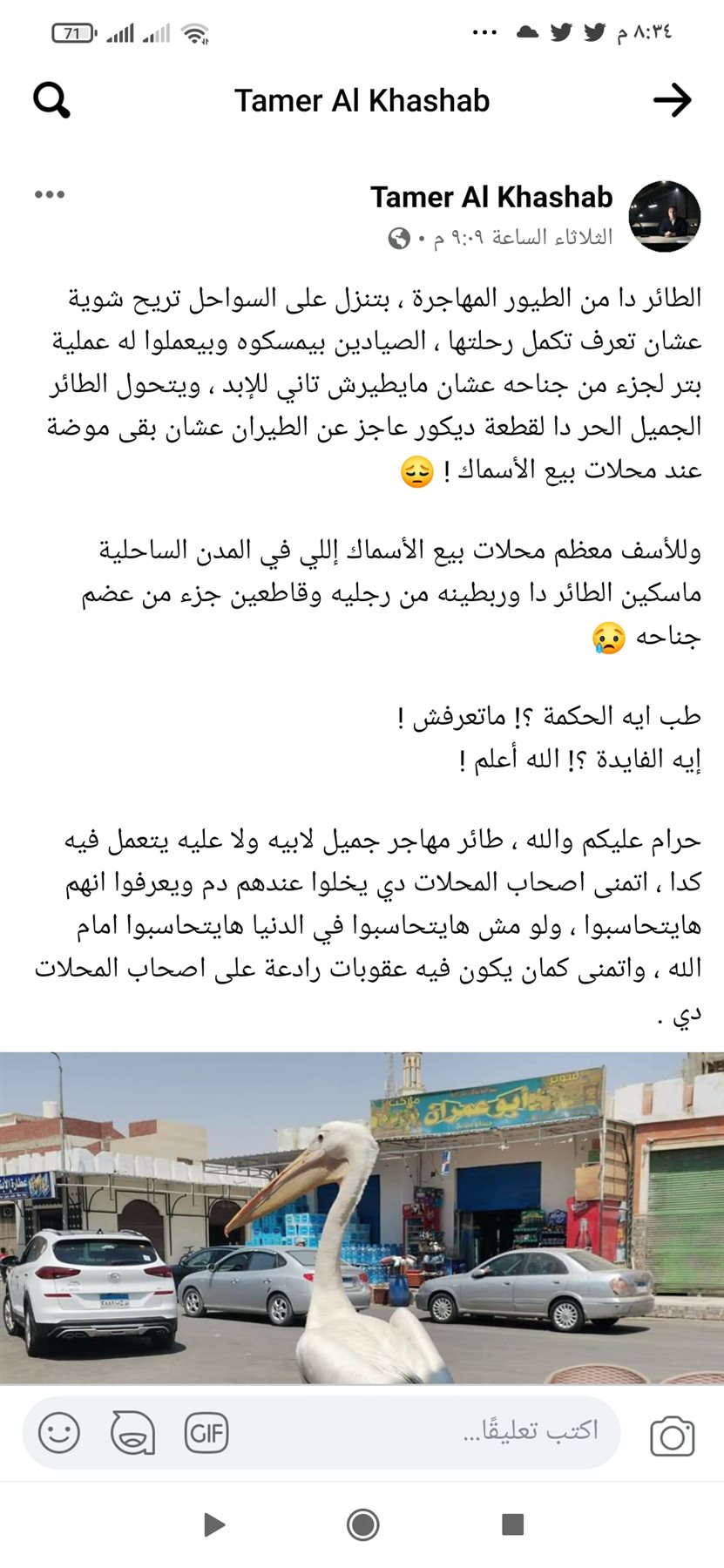Screen dimensions: 724x1568
Task: Open the emoji picker
Action: 59,1433
